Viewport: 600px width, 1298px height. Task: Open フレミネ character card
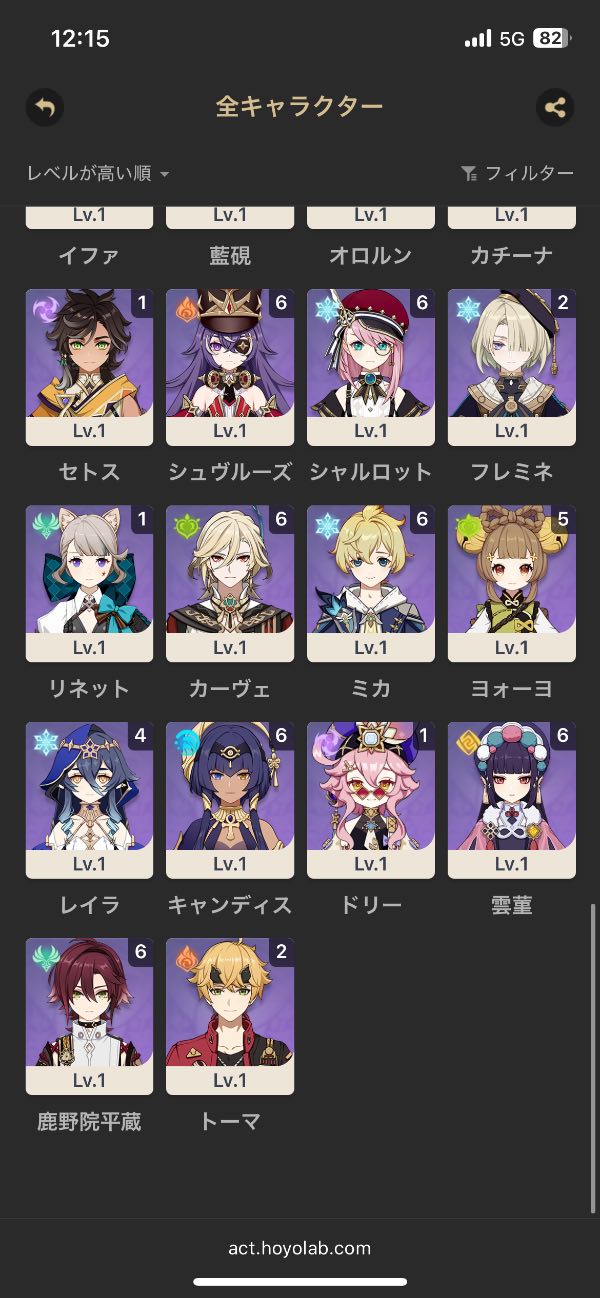[512, 367]
